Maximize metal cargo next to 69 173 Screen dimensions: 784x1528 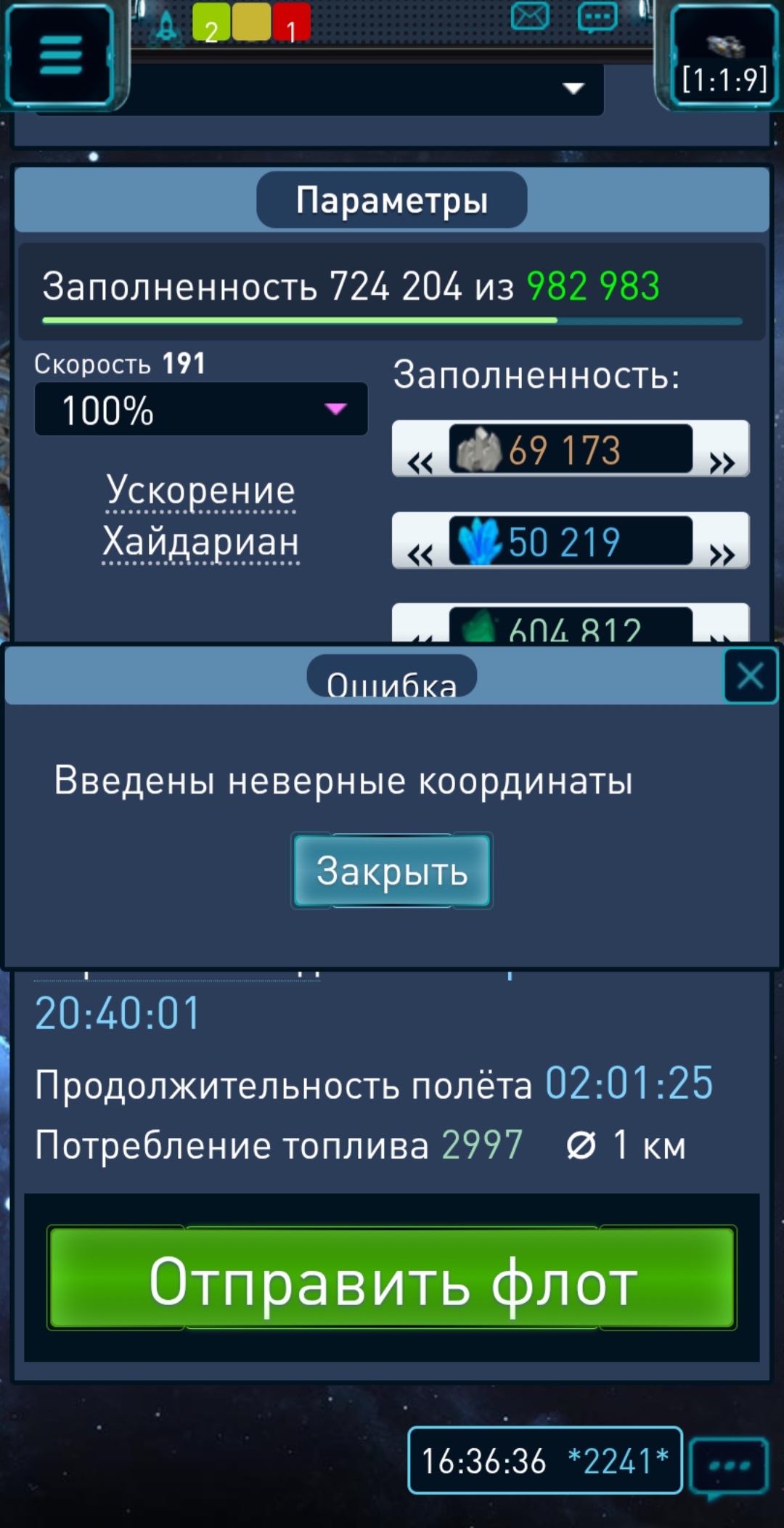[x=722, y=461]
